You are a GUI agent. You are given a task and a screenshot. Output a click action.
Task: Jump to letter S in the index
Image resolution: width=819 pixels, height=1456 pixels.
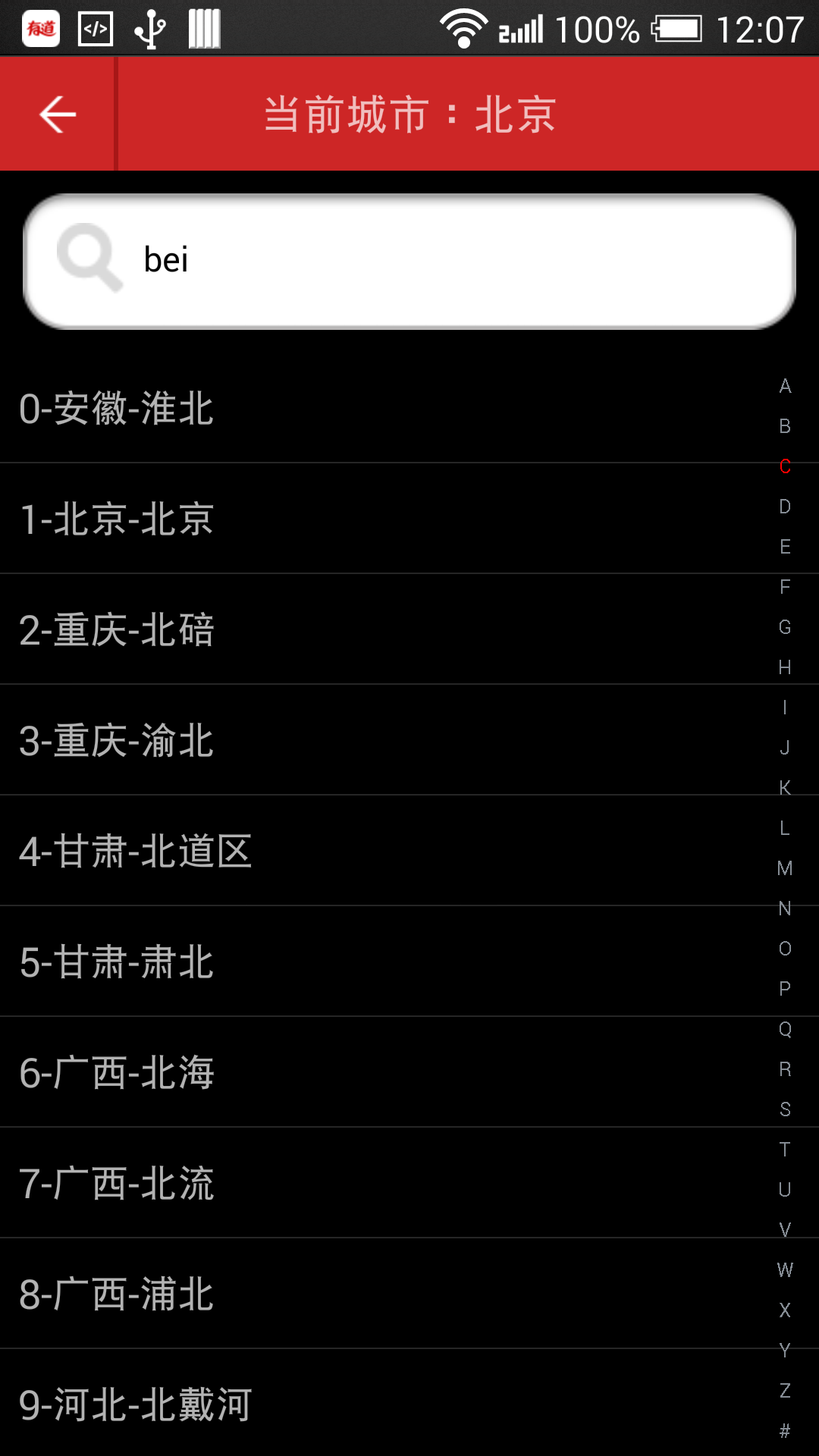785,1109
